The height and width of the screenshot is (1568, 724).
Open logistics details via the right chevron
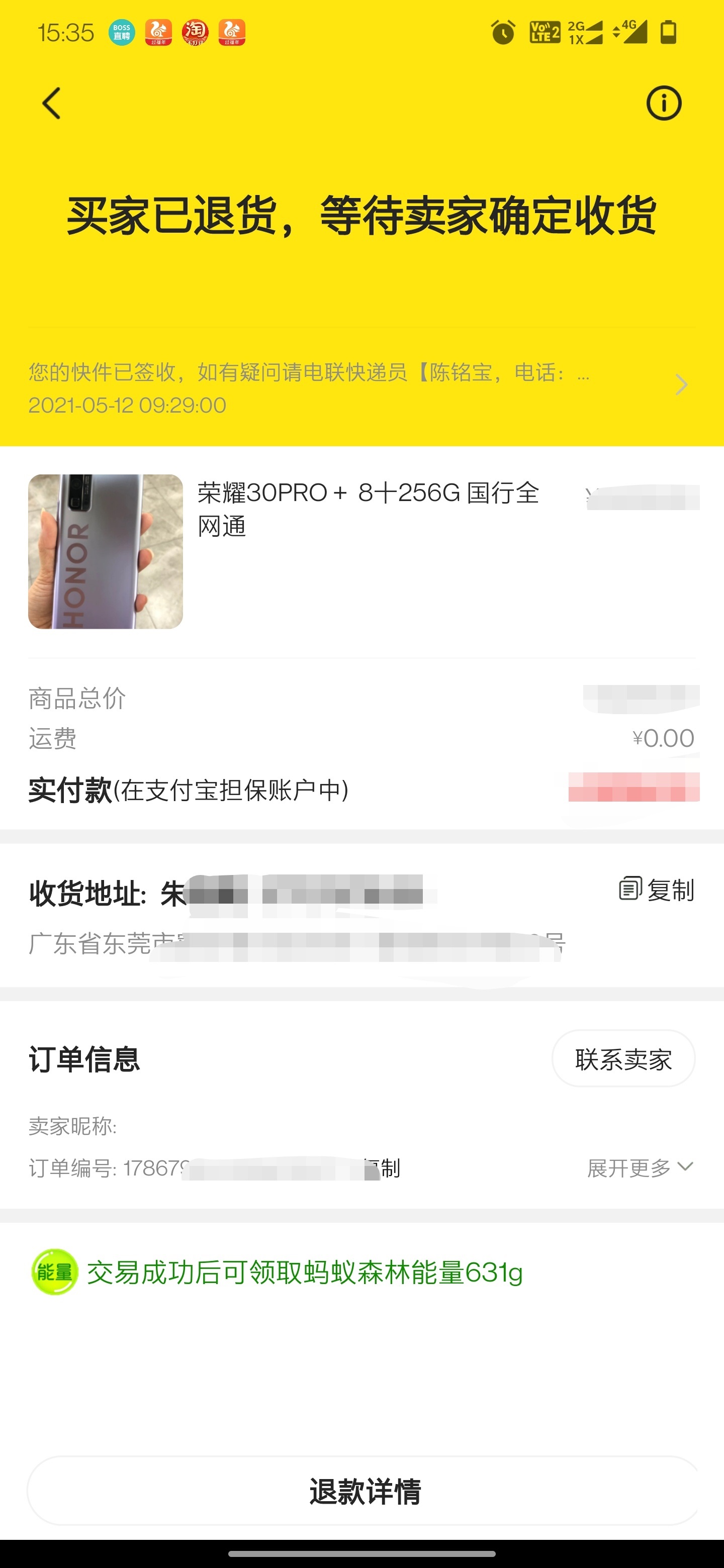coord(681,384)
